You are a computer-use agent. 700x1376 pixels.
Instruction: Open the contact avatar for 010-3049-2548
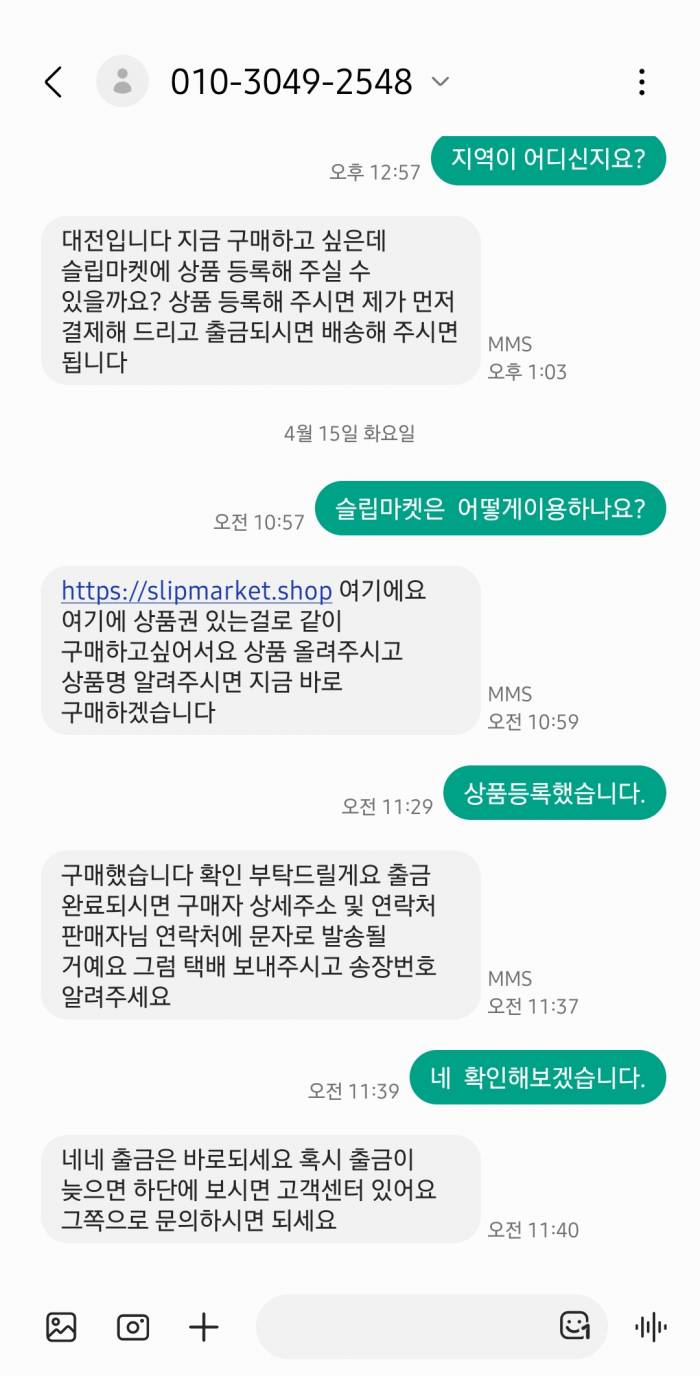[x=122, y=81]
